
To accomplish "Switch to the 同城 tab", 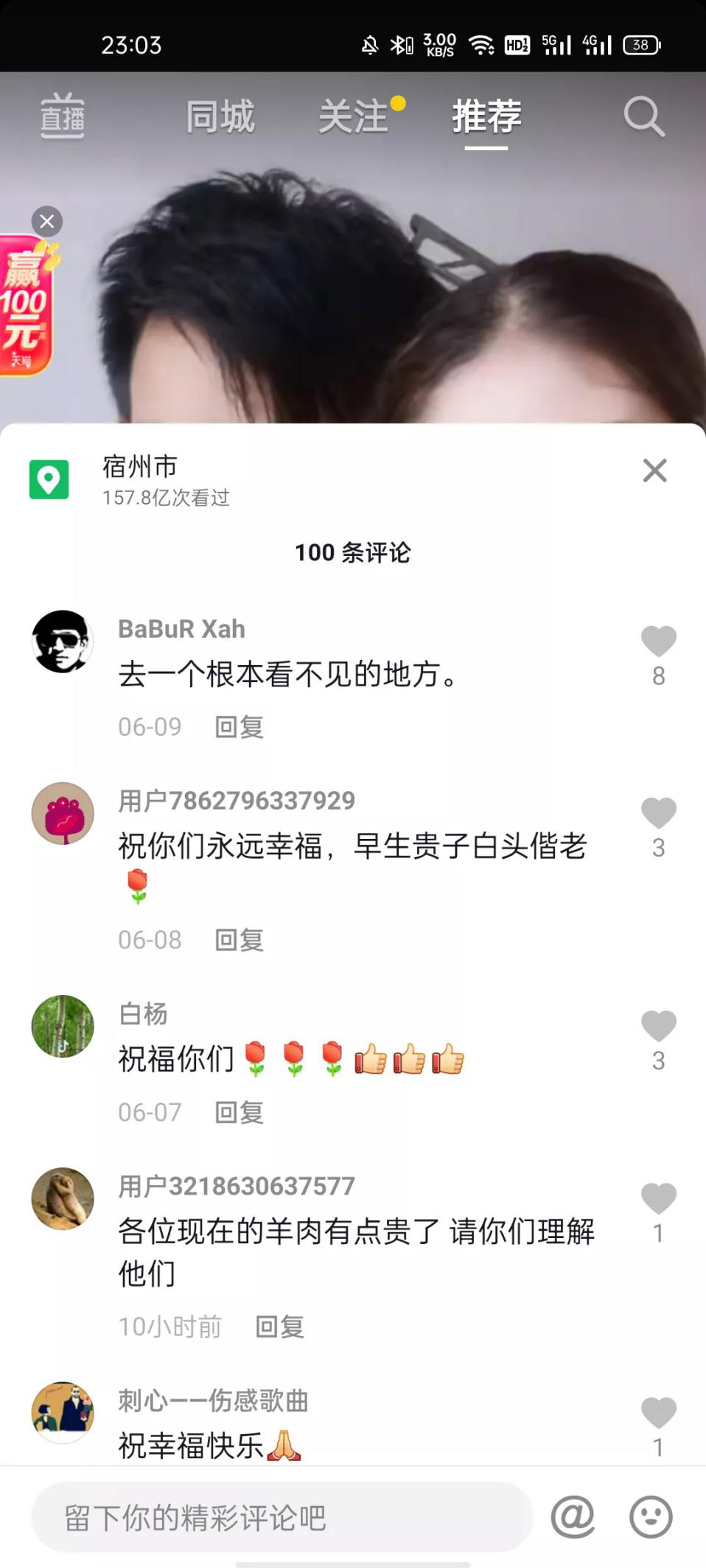I will 220,116.
